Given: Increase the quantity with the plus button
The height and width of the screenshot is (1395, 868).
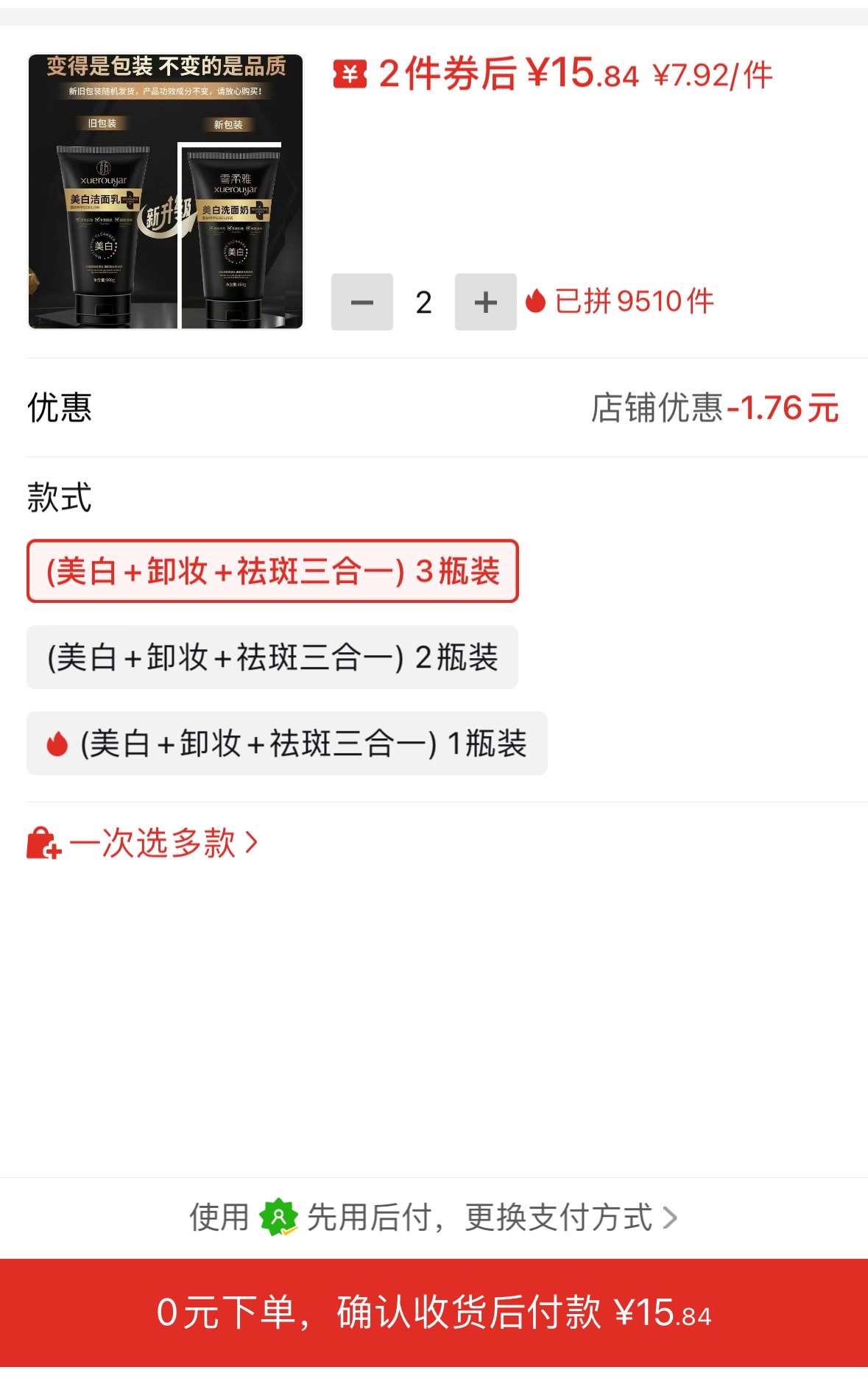Looking at the screenshot, I should (x=485, y=302).
